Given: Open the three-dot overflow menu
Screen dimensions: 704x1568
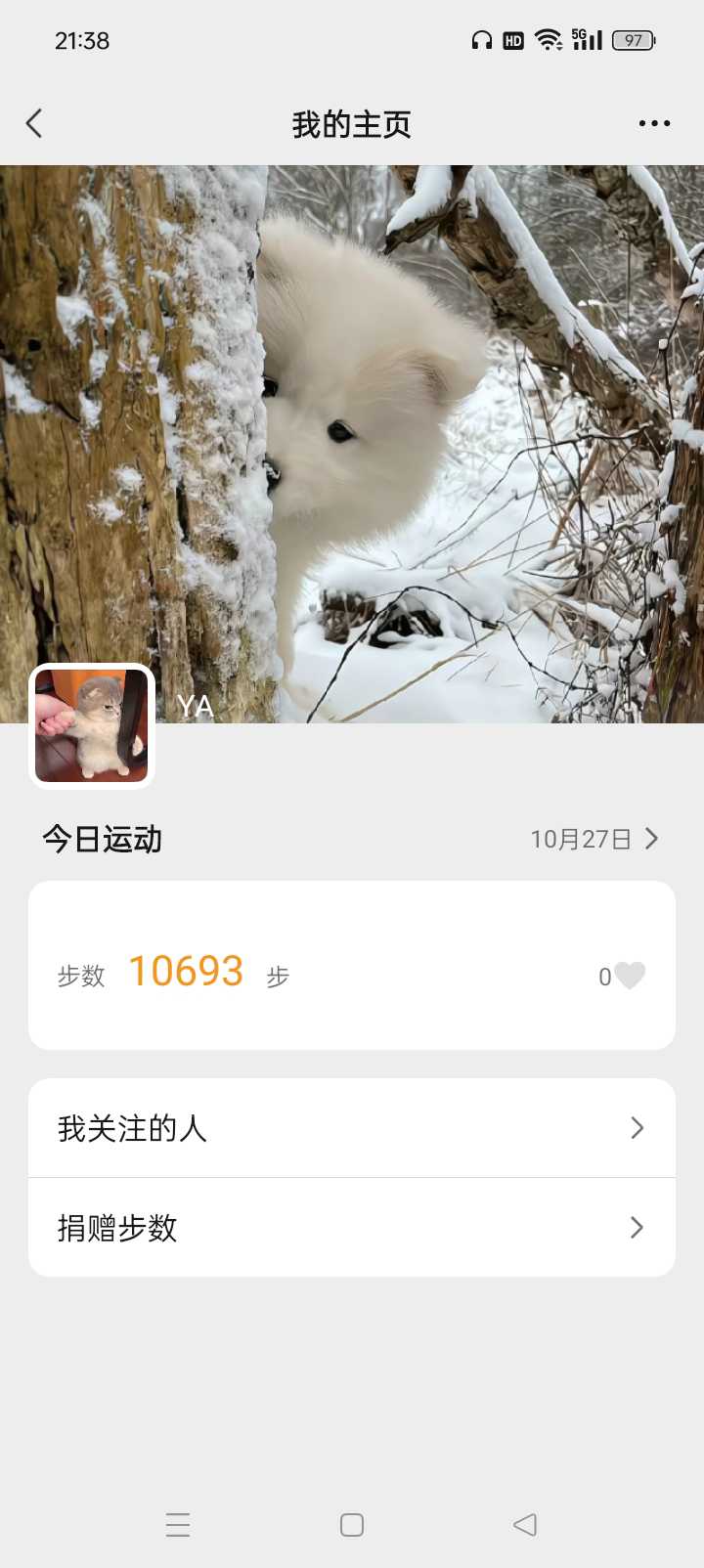Looking at the screenshot, I should point(654,124).
